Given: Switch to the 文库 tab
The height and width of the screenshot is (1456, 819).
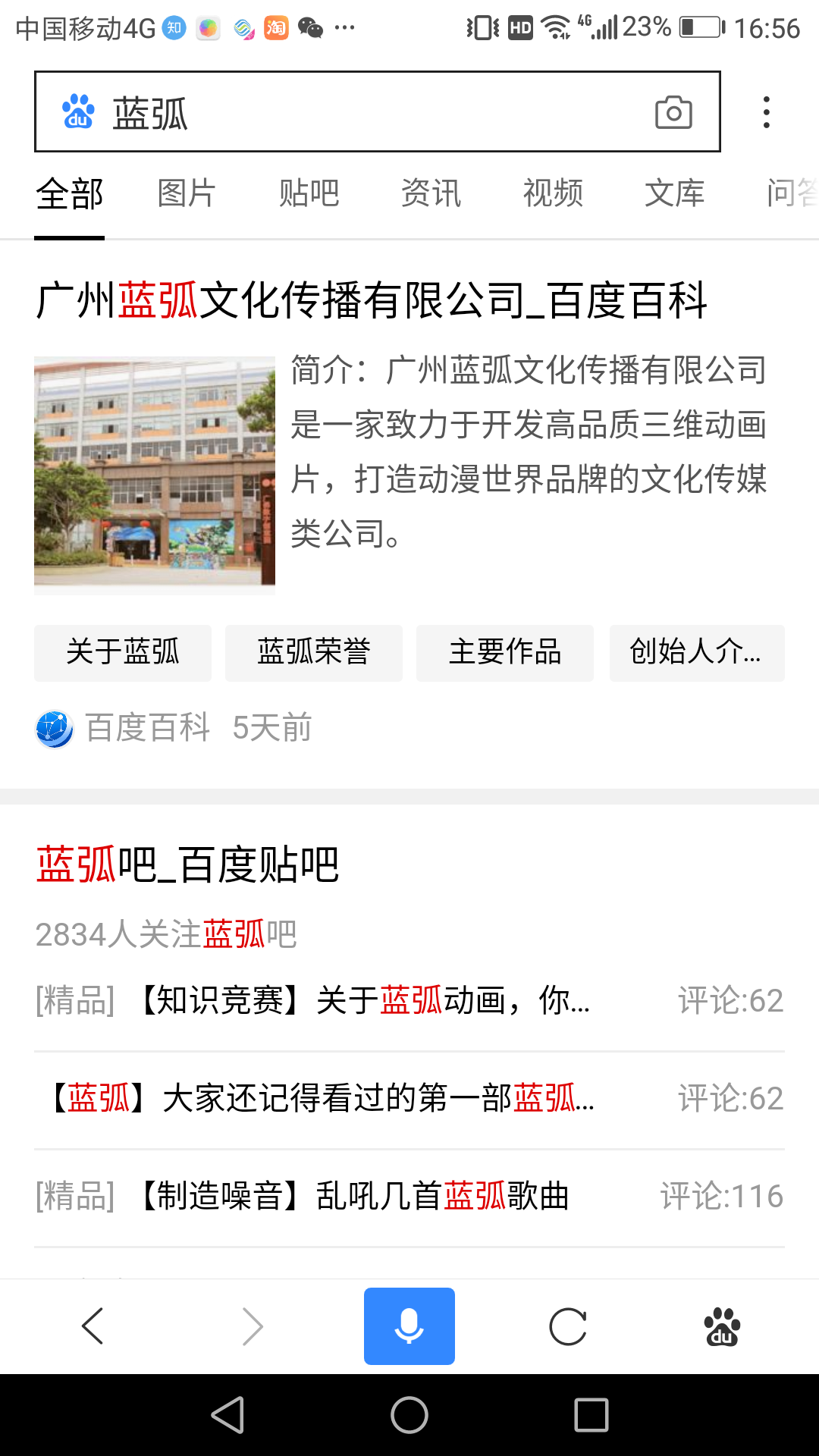Looking at the screenshot, I should tap(674, 193).
